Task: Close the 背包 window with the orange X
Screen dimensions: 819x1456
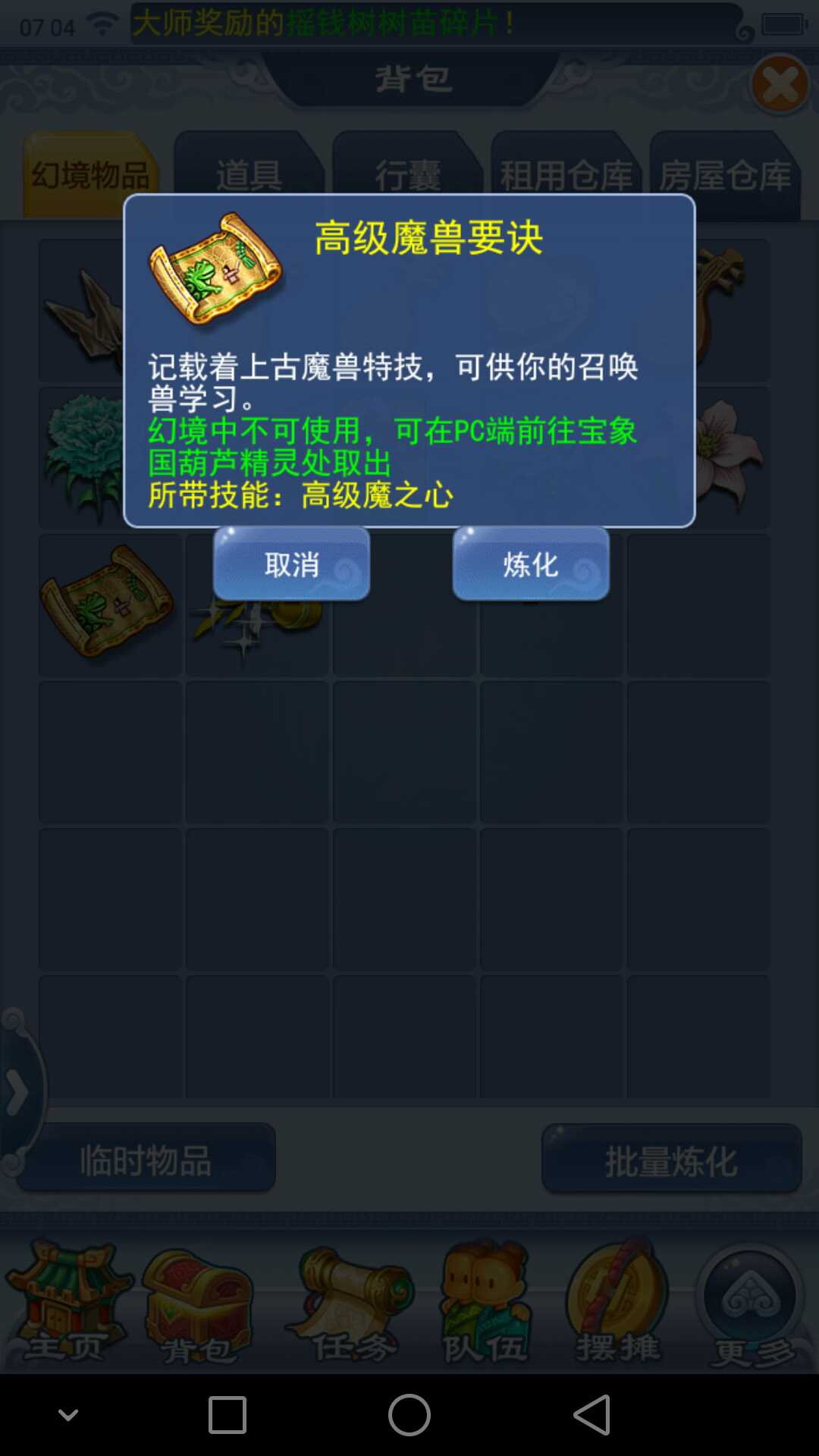Action: 780,85
